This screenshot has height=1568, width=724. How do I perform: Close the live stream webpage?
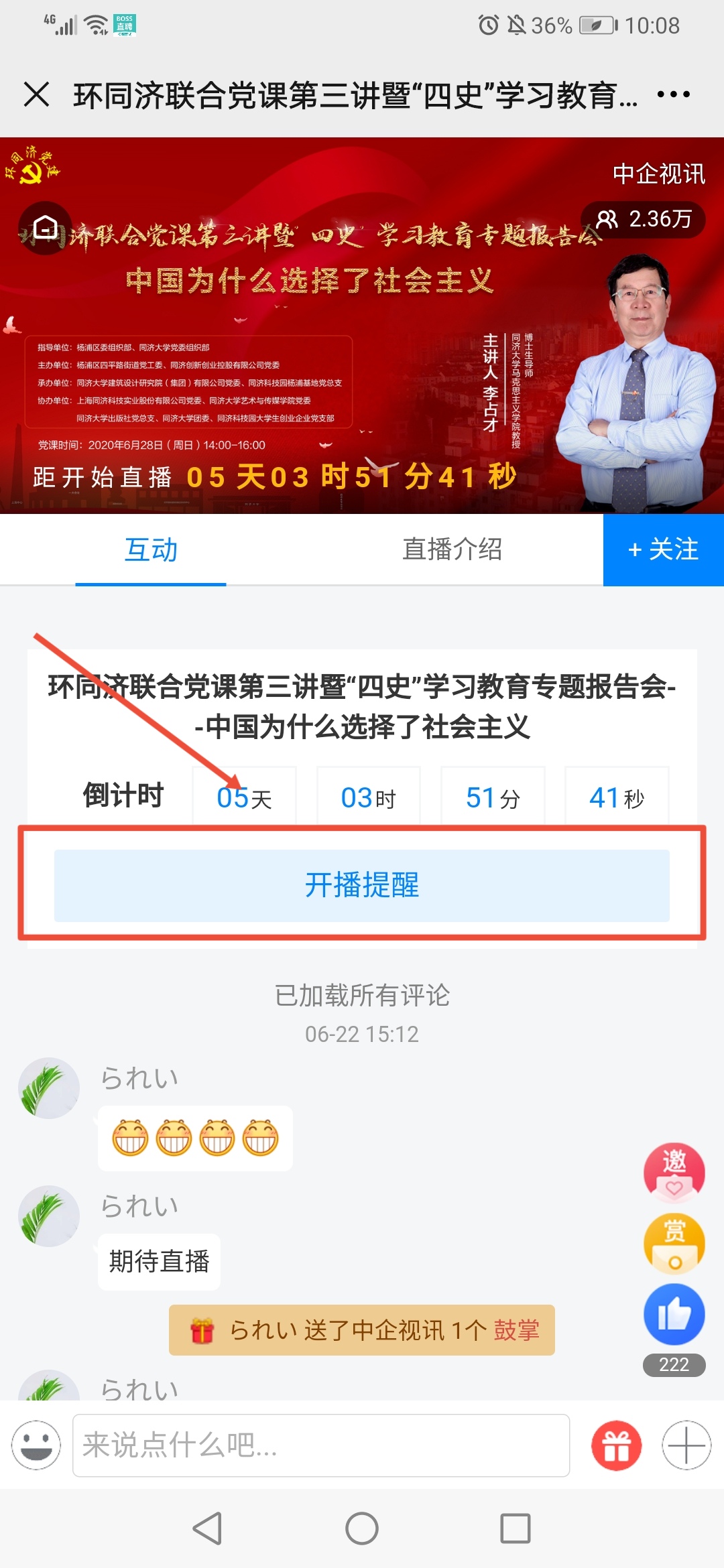(x=37, y=94)
